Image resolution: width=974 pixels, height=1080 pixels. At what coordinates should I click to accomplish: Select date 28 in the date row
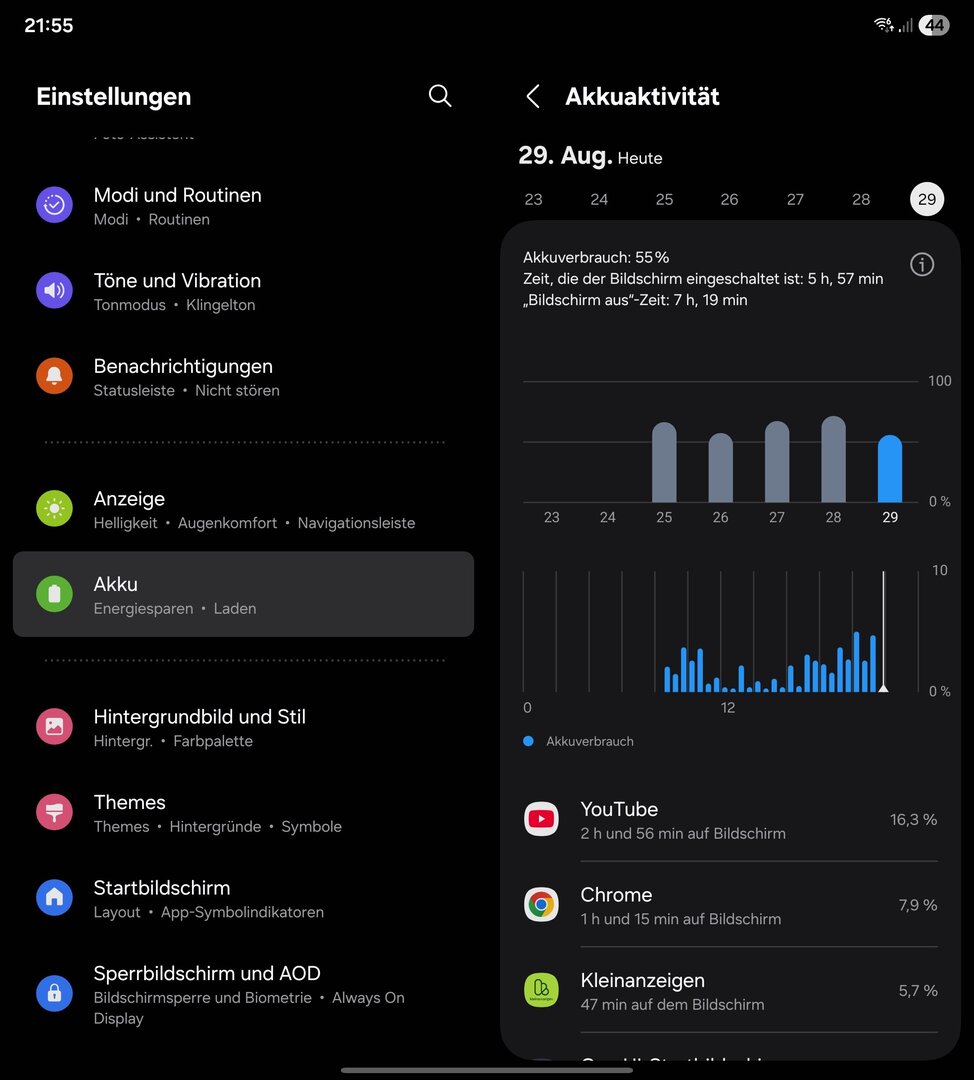pos(861,199)
